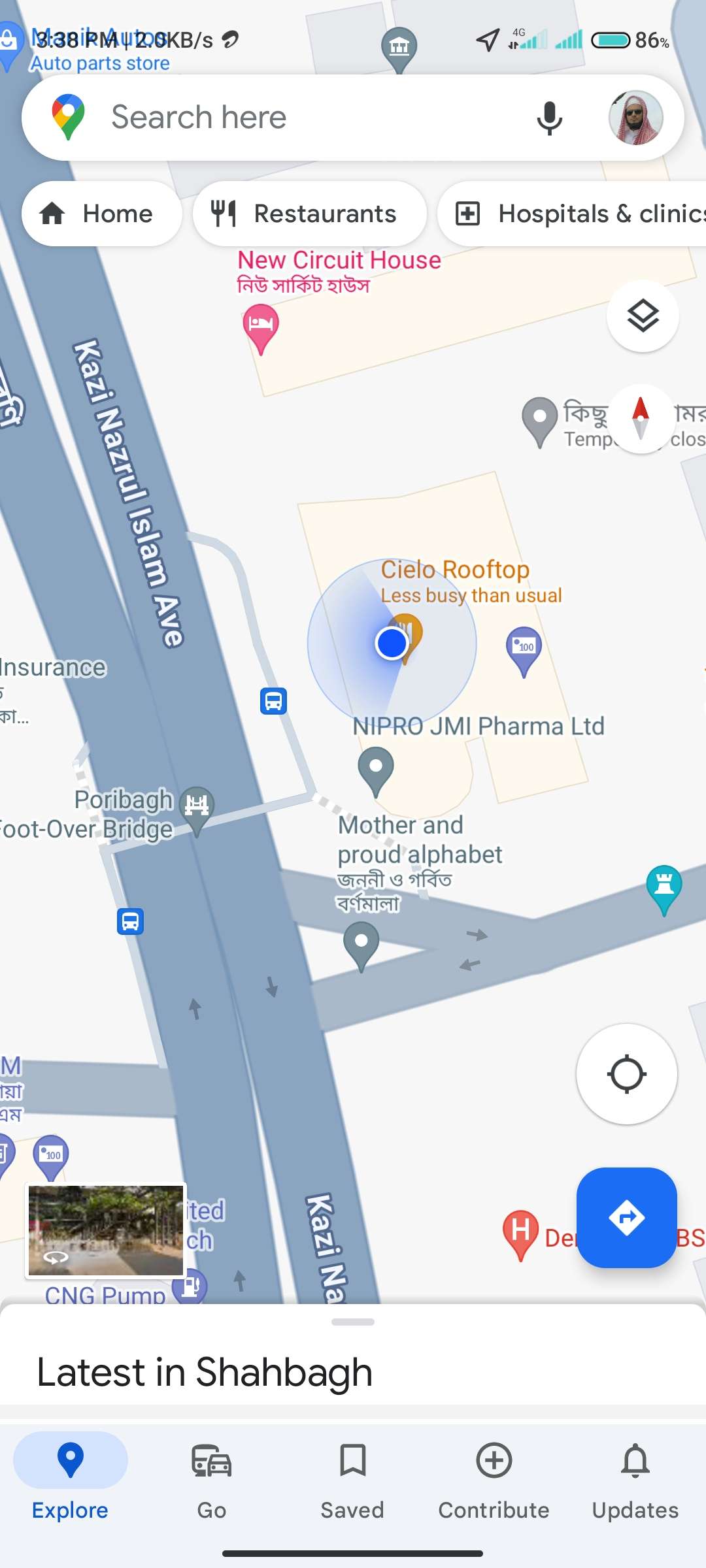Open the account profile picture
Image resolution: width=706 pixels, height=1568 pixels.
[x=635, y=118]
